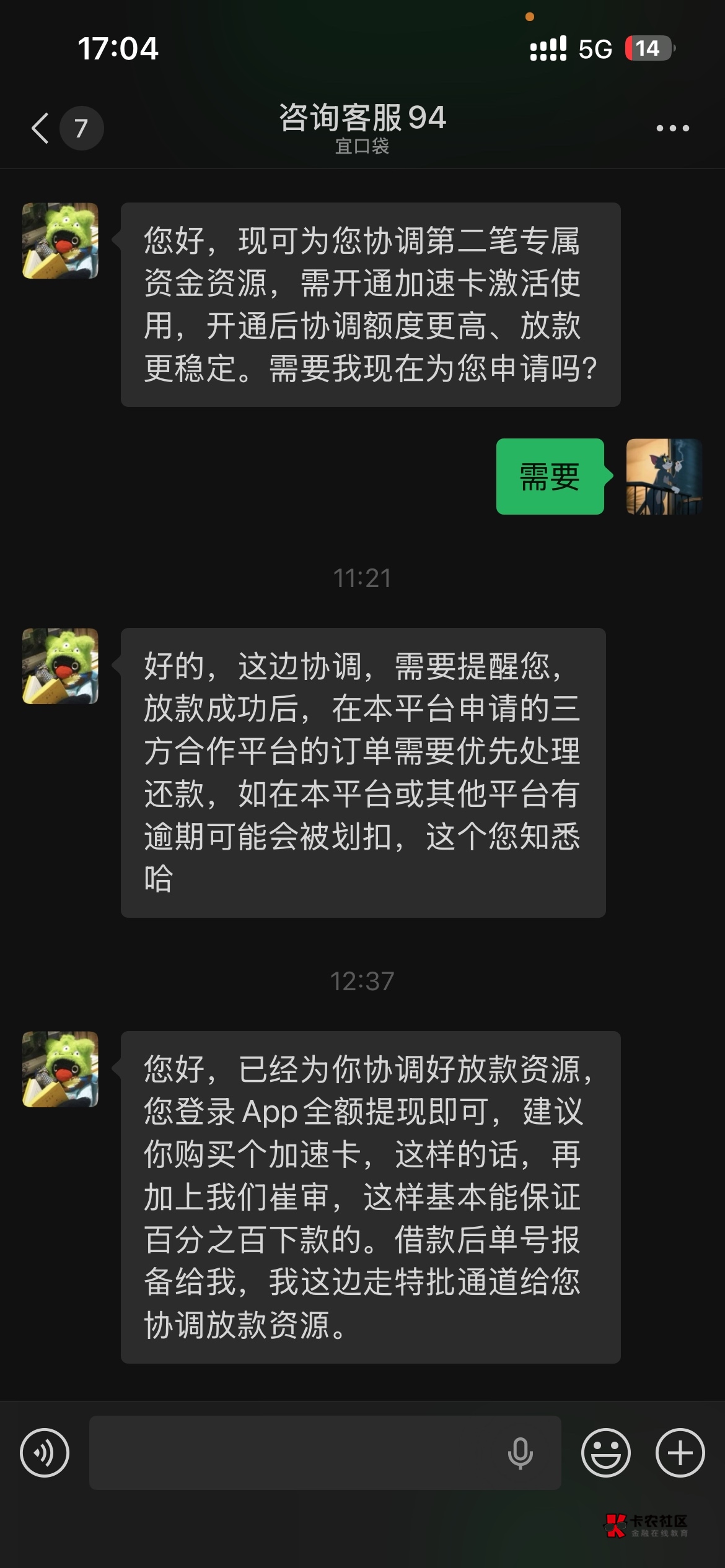This screenshot has width=725, height=1568.
Task: Open the emoji picker
Action: click(605, 1453)
